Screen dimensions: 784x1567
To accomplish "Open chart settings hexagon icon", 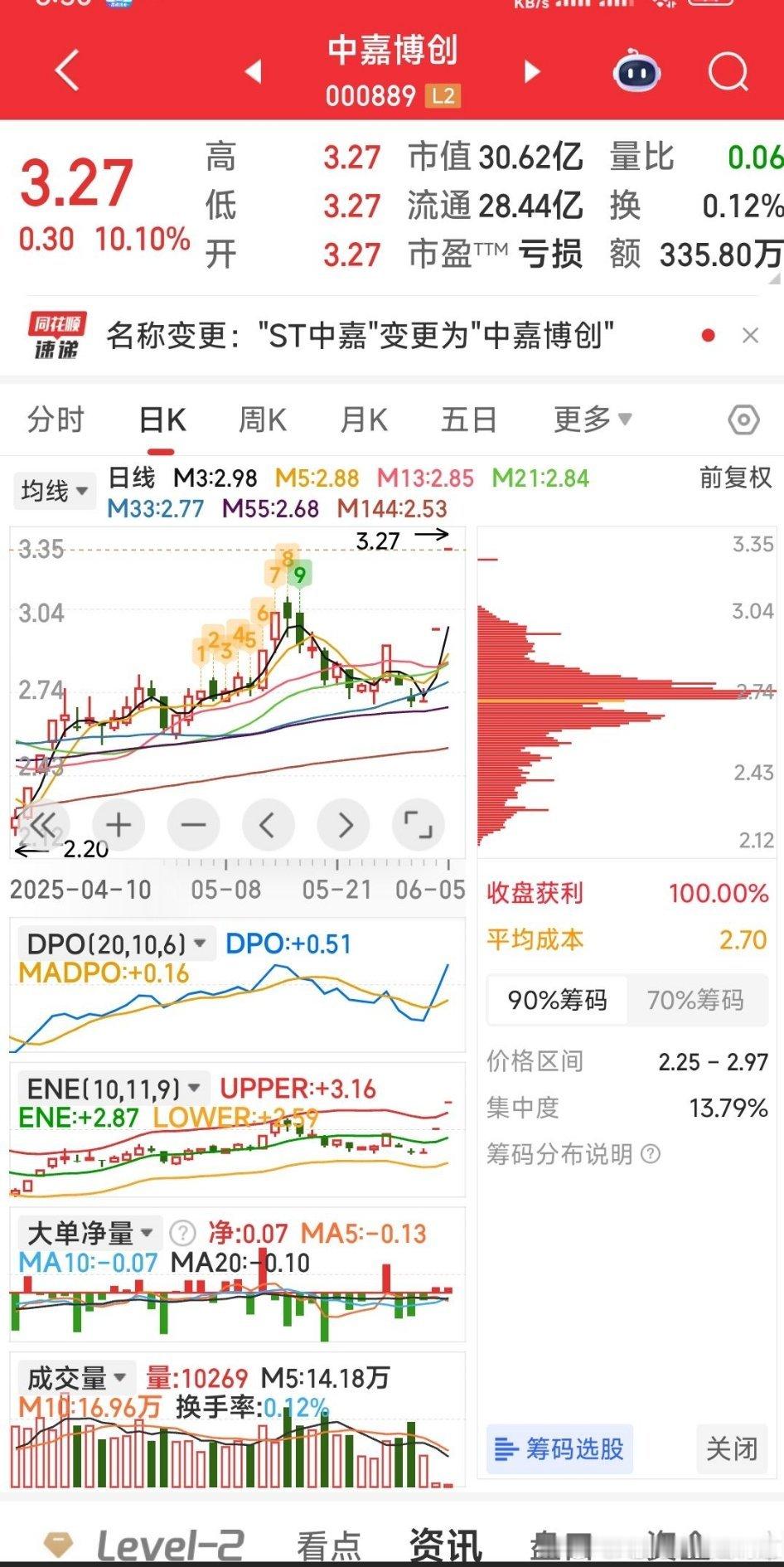I will (x=743, y=420).
